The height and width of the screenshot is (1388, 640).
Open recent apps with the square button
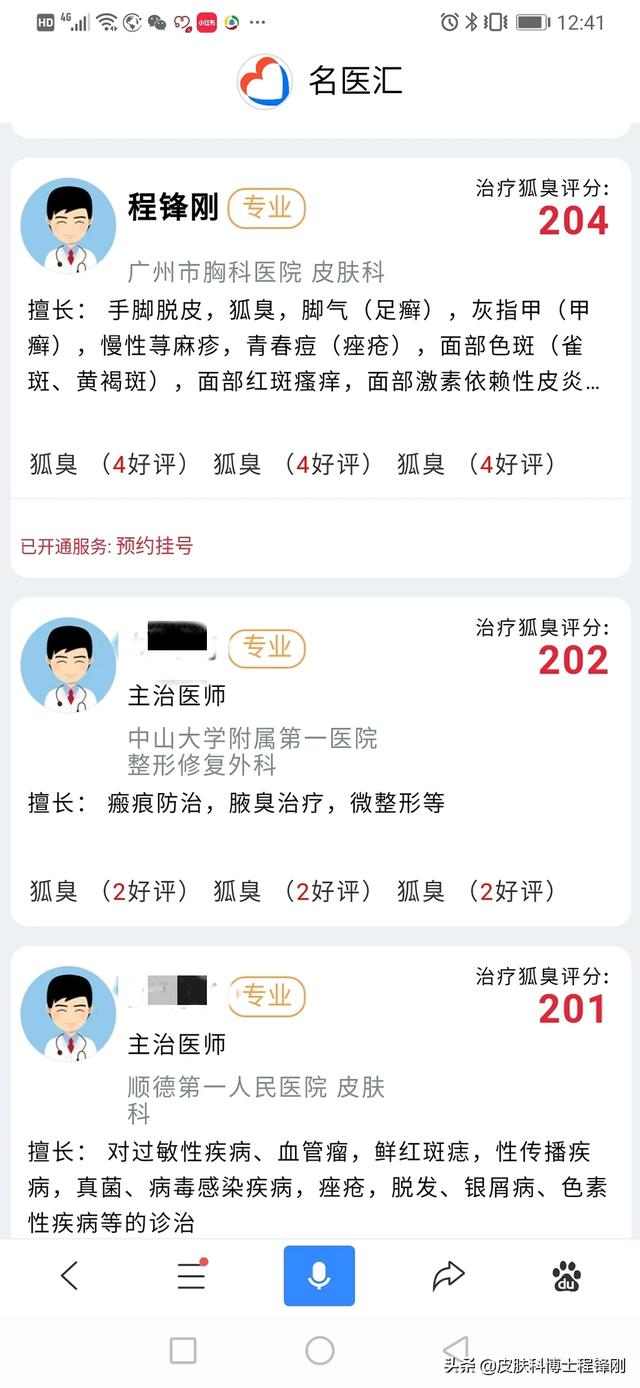tap(183, 1350)
